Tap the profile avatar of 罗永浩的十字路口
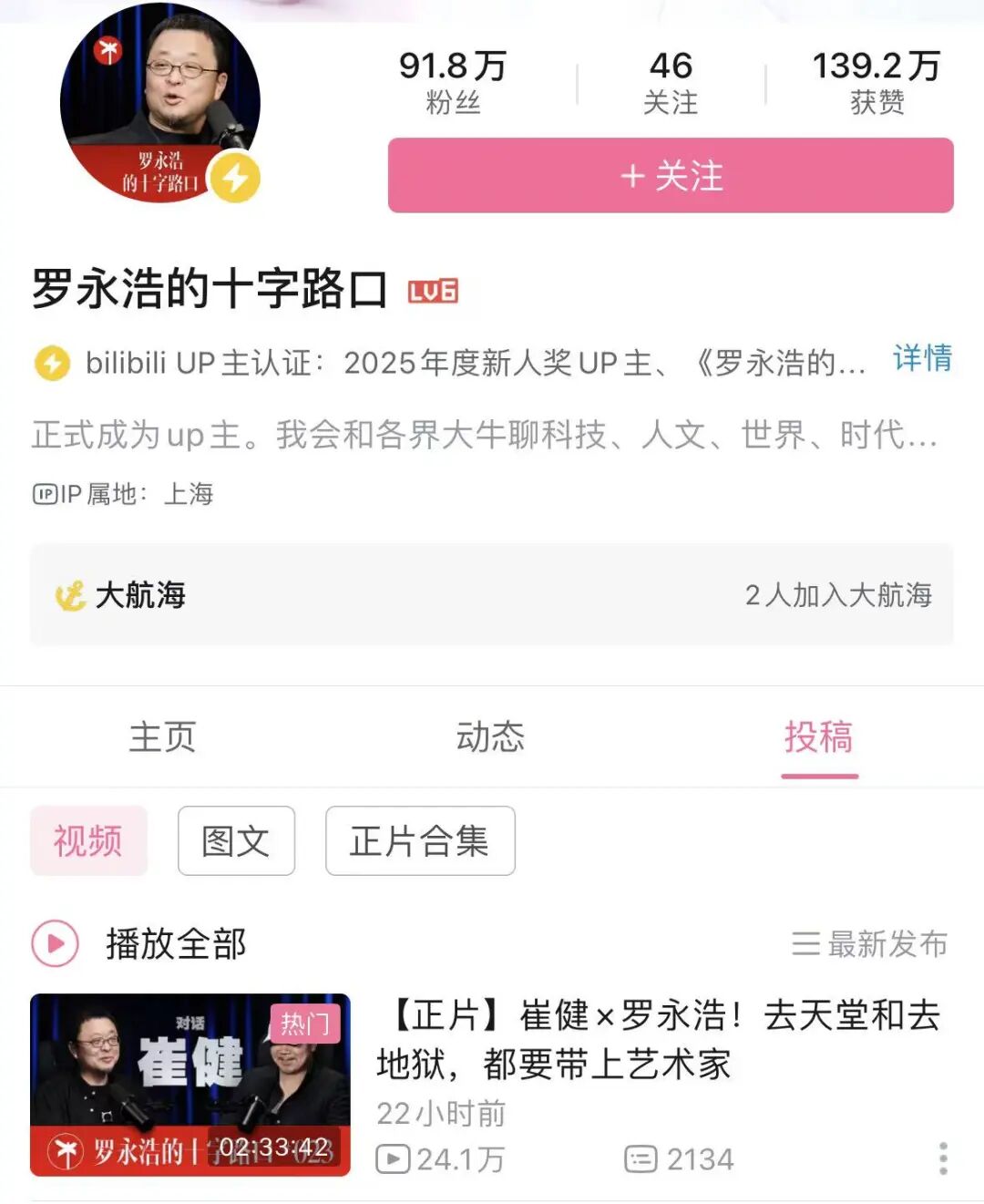The image size is (984, 1204). tap(159, 102)
